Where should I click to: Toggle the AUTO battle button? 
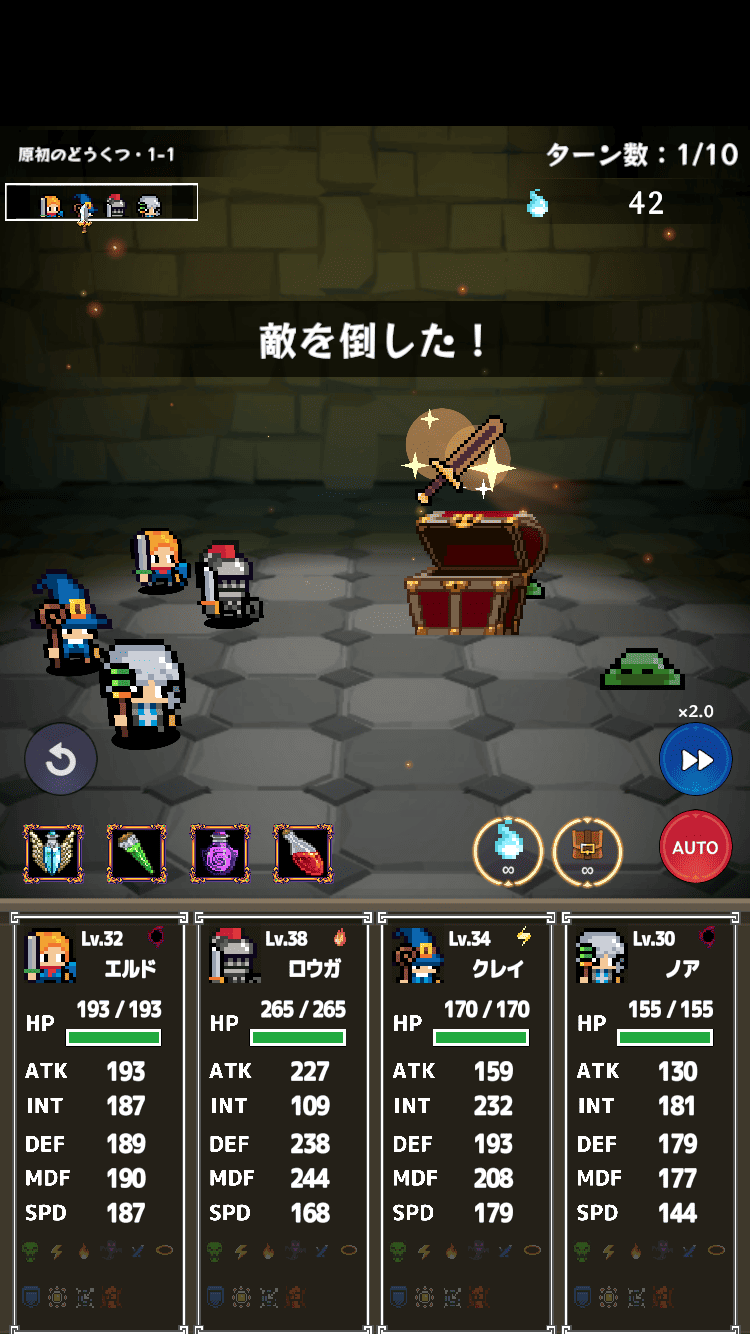pyautogui.click(x=695, y=846)
